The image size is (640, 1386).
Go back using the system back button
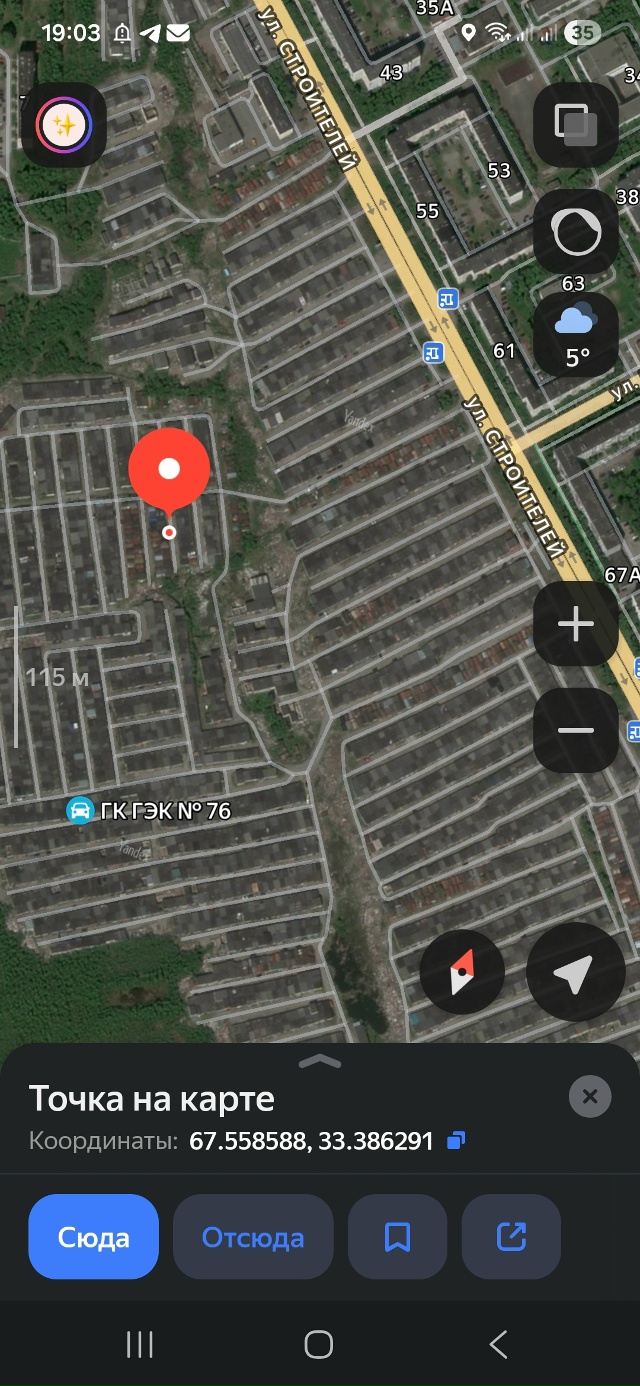tap(498, 1345)
